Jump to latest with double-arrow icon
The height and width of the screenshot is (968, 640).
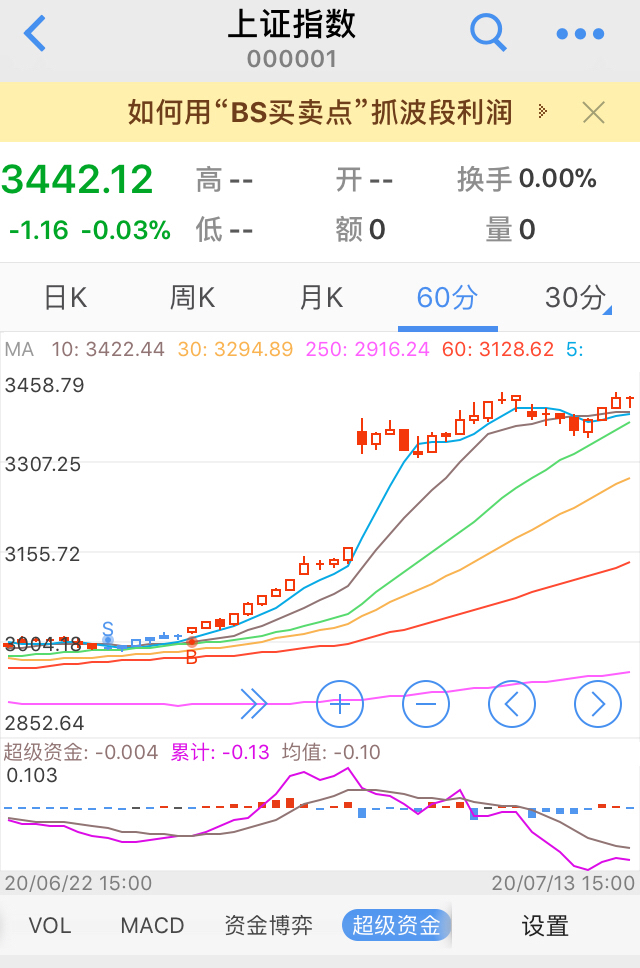click(x=254, y=704)
